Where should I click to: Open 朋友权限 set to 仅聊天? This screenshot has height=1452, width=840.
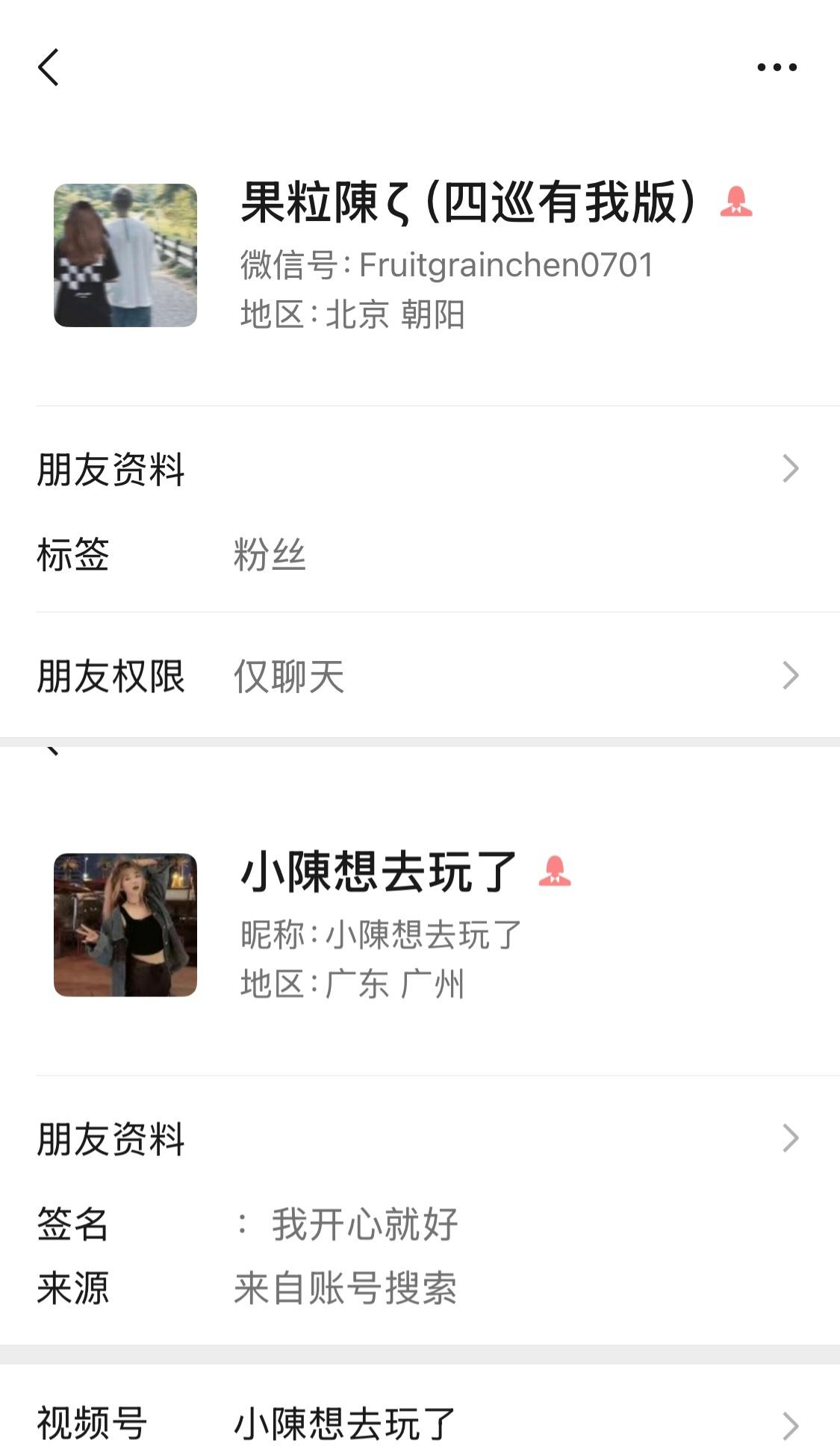click(420, 676)
